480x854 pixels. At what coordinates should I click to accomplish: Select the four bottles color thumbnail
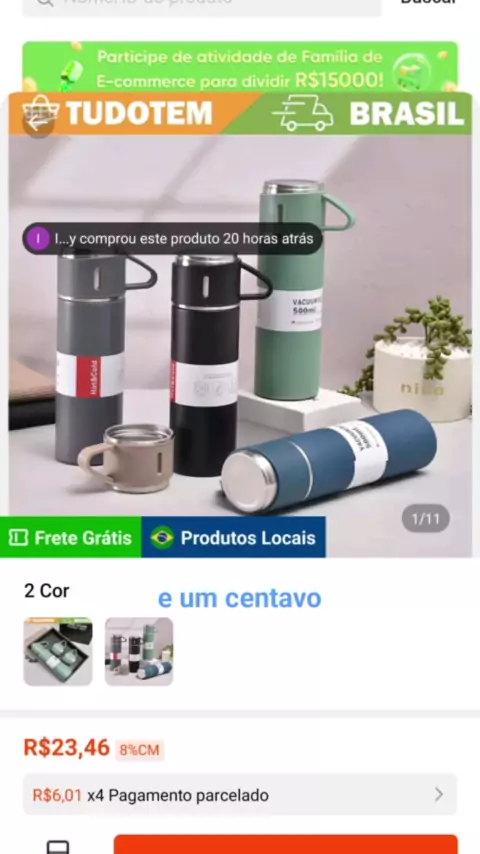click(x=139, y=651)
